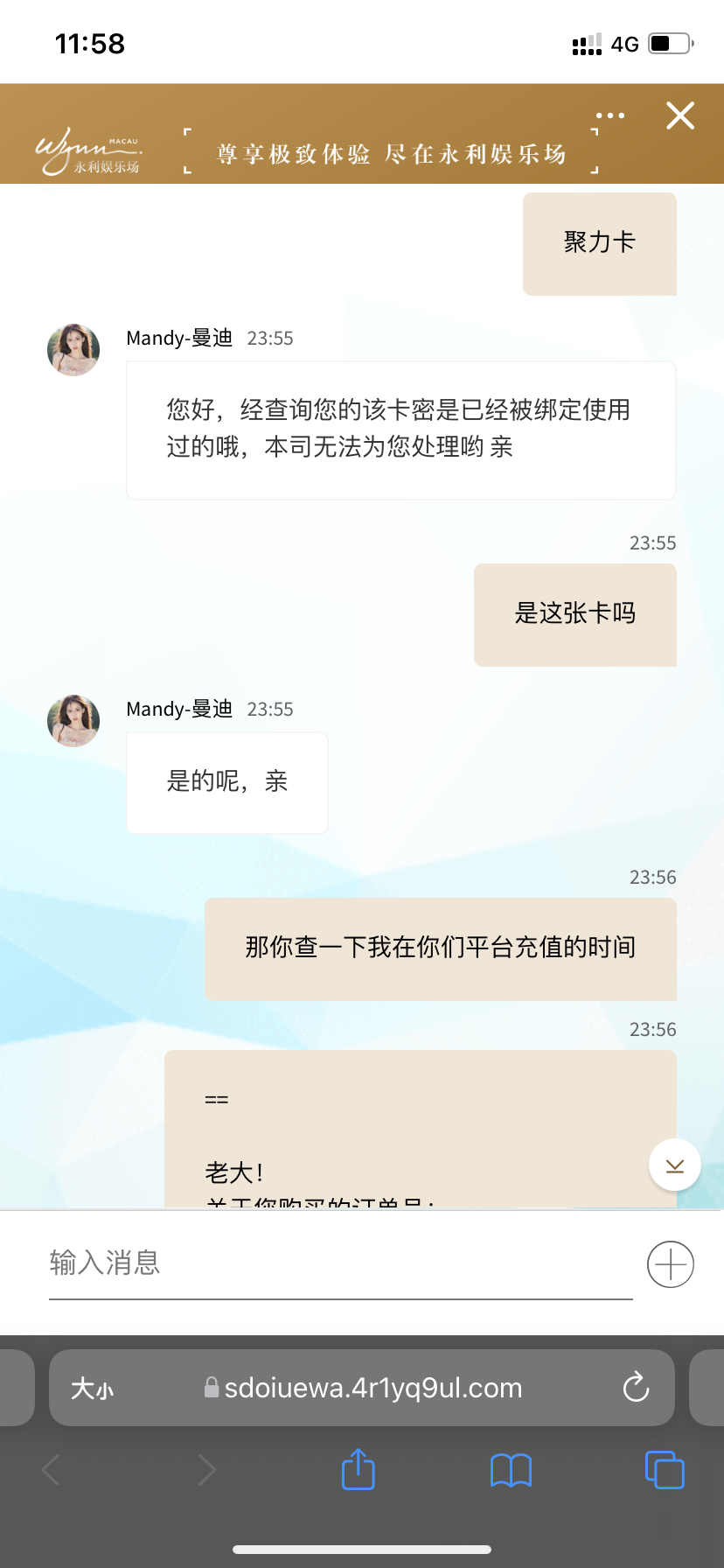Tap the address bar URL
This screenshot has height=1568, width=724.
point(372,1388)
